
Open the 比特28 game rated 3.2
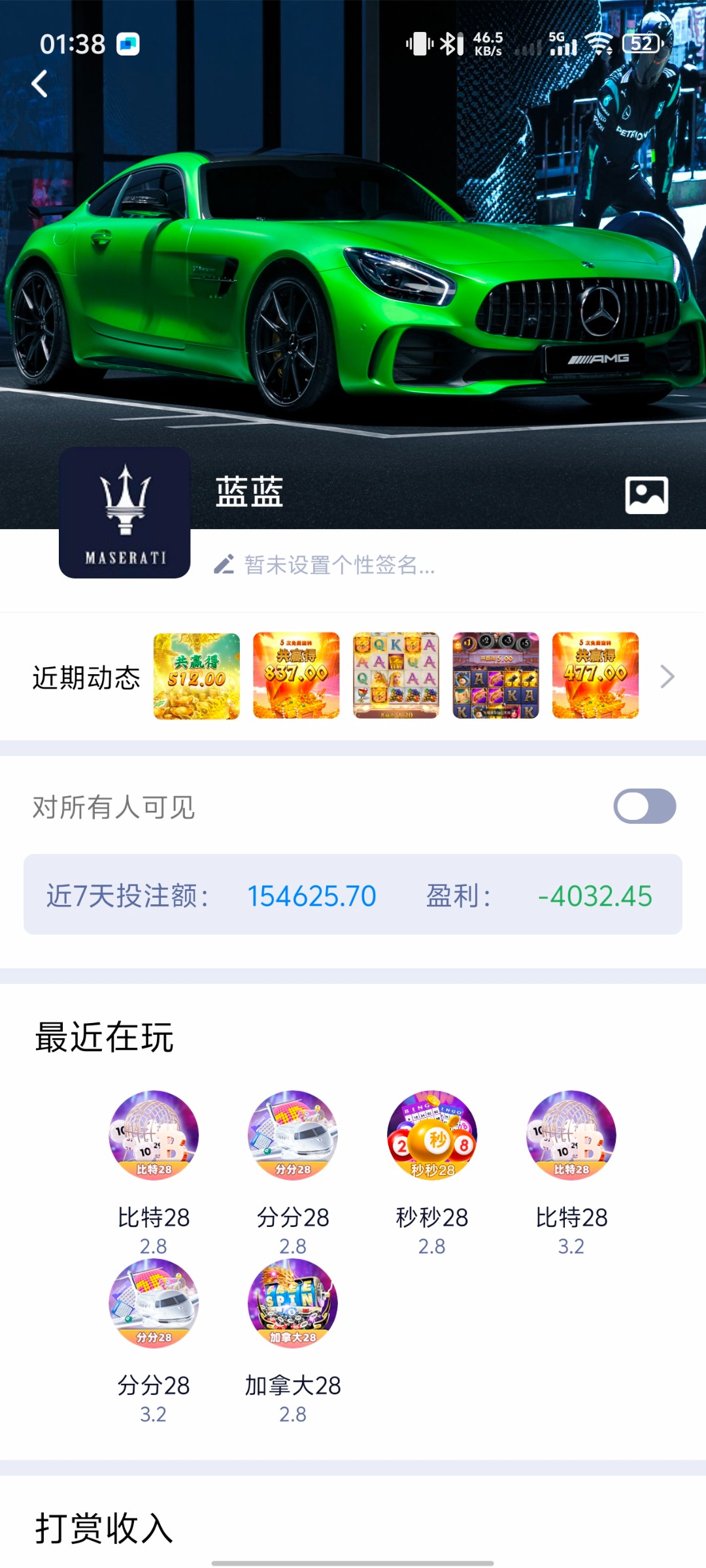[571, 1135]
